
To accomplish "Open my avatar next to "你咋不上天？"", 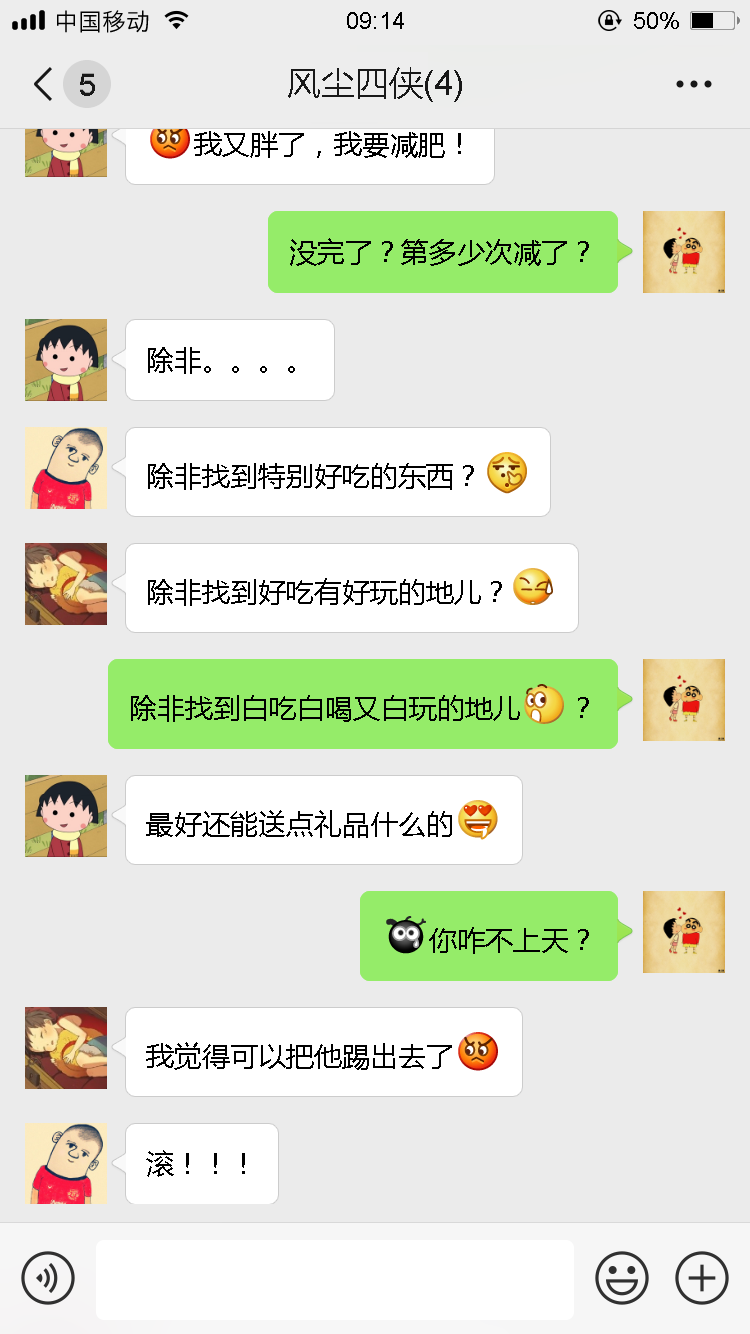I will 684,932.
